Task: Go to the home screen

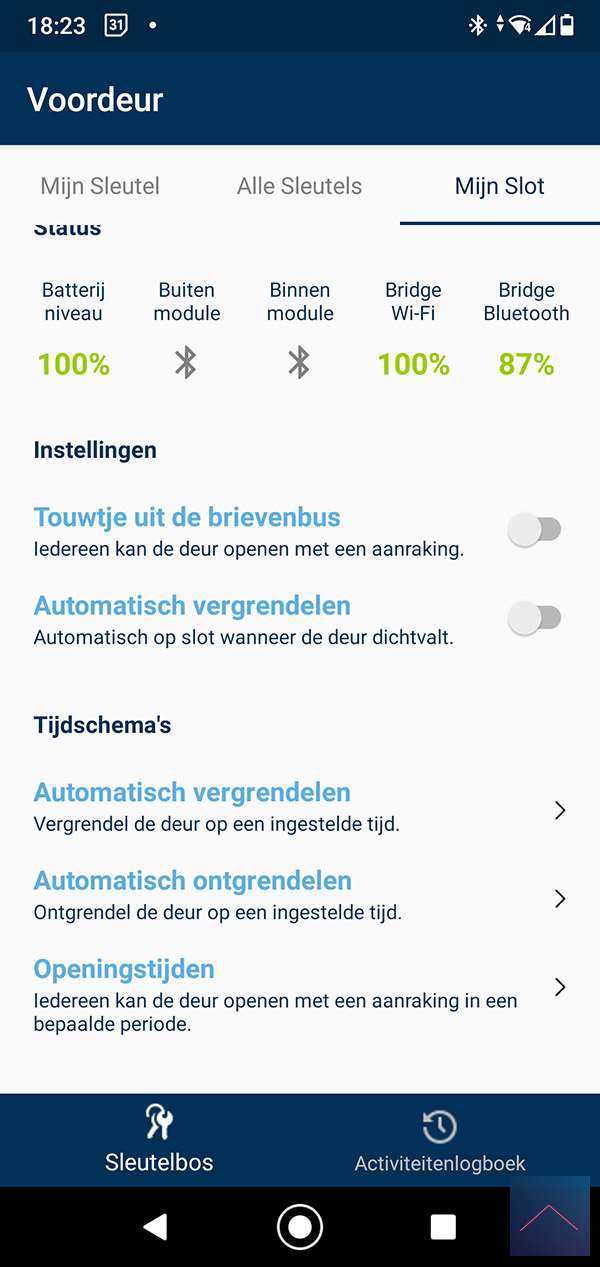Action: pyautogui.click(x=299, y=1227)
